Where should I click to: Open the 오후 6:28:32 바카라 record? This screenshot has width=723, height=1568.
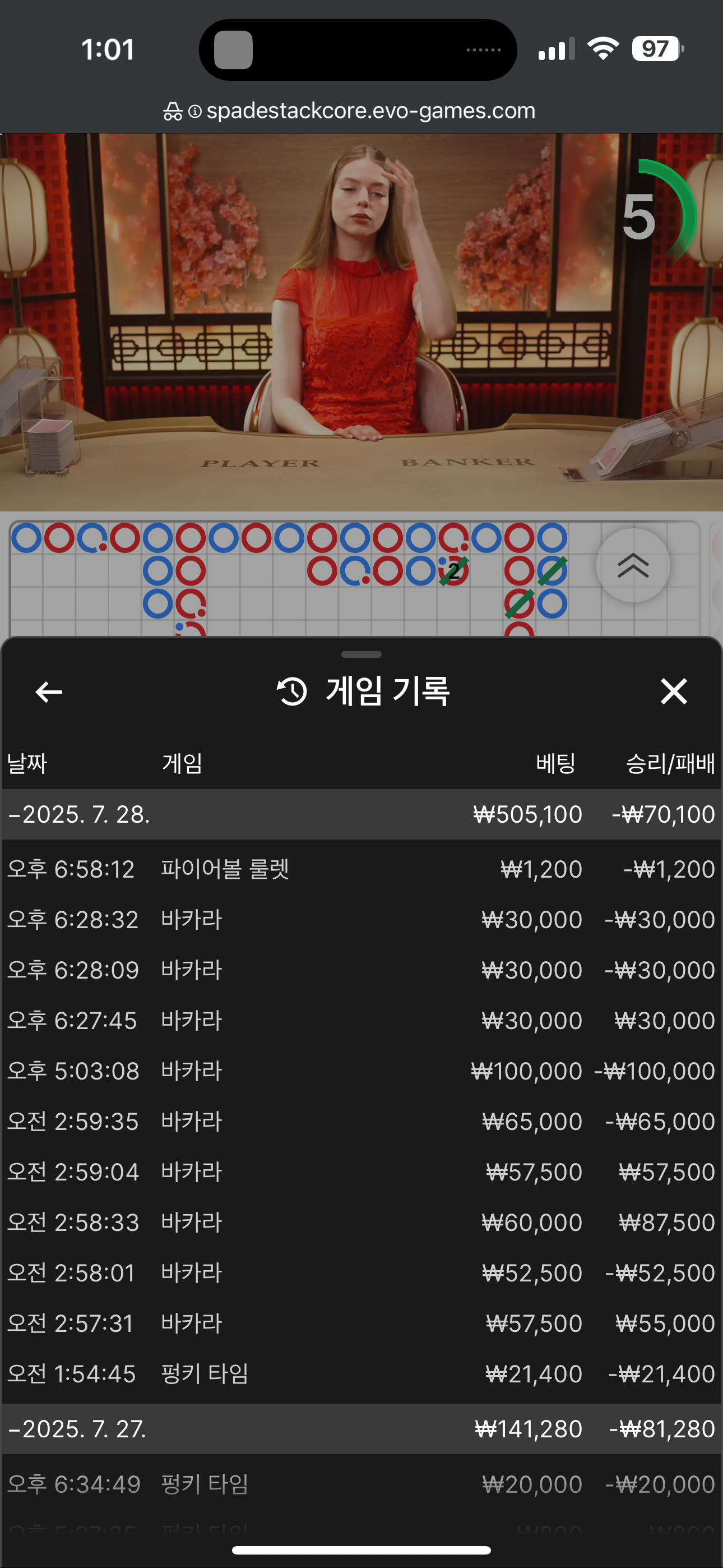pyautogui.click(x=361, y=920)
